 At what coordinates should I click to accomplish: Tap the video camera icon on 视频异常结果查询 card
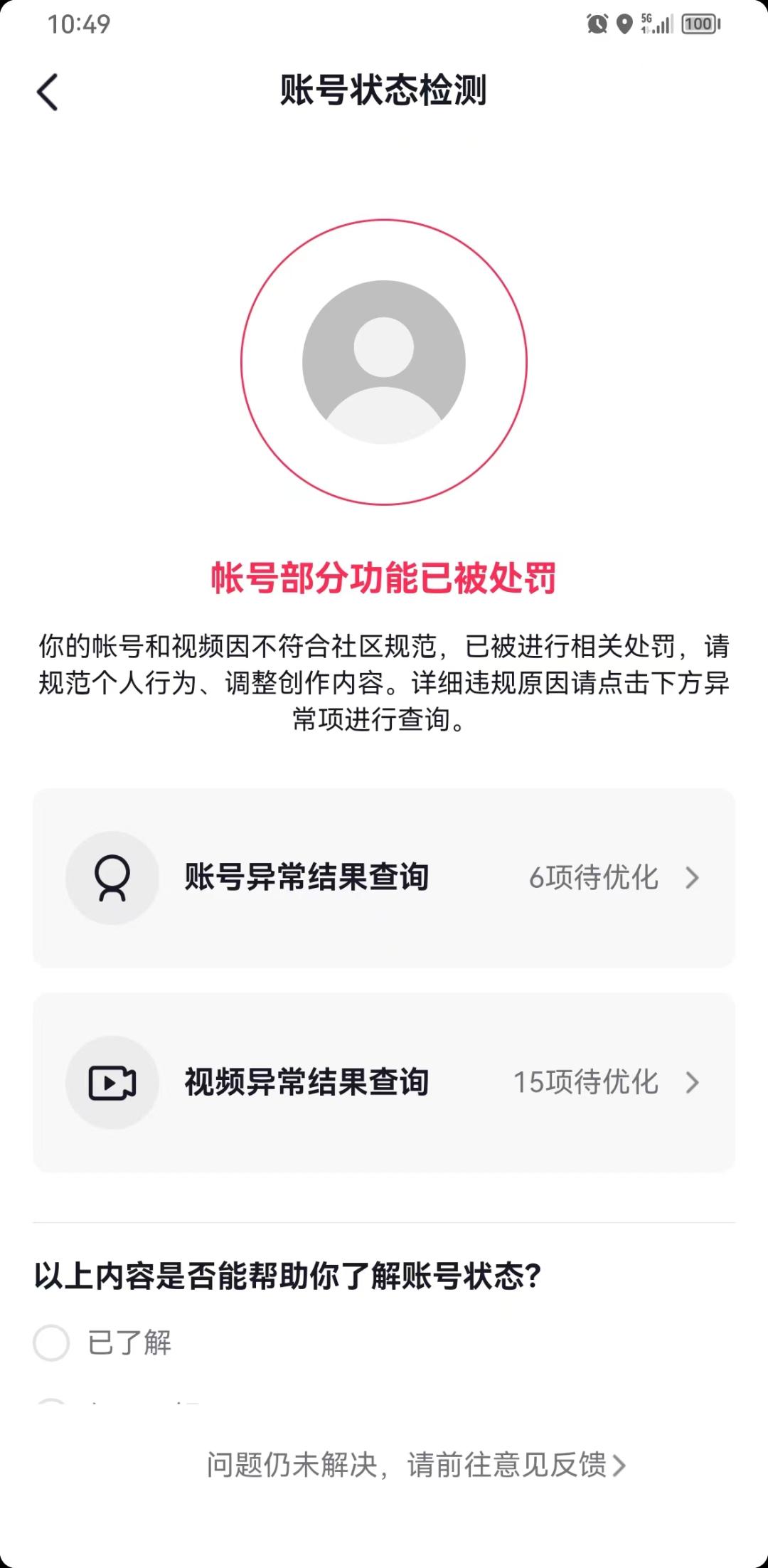click(x=111, y=1083)
